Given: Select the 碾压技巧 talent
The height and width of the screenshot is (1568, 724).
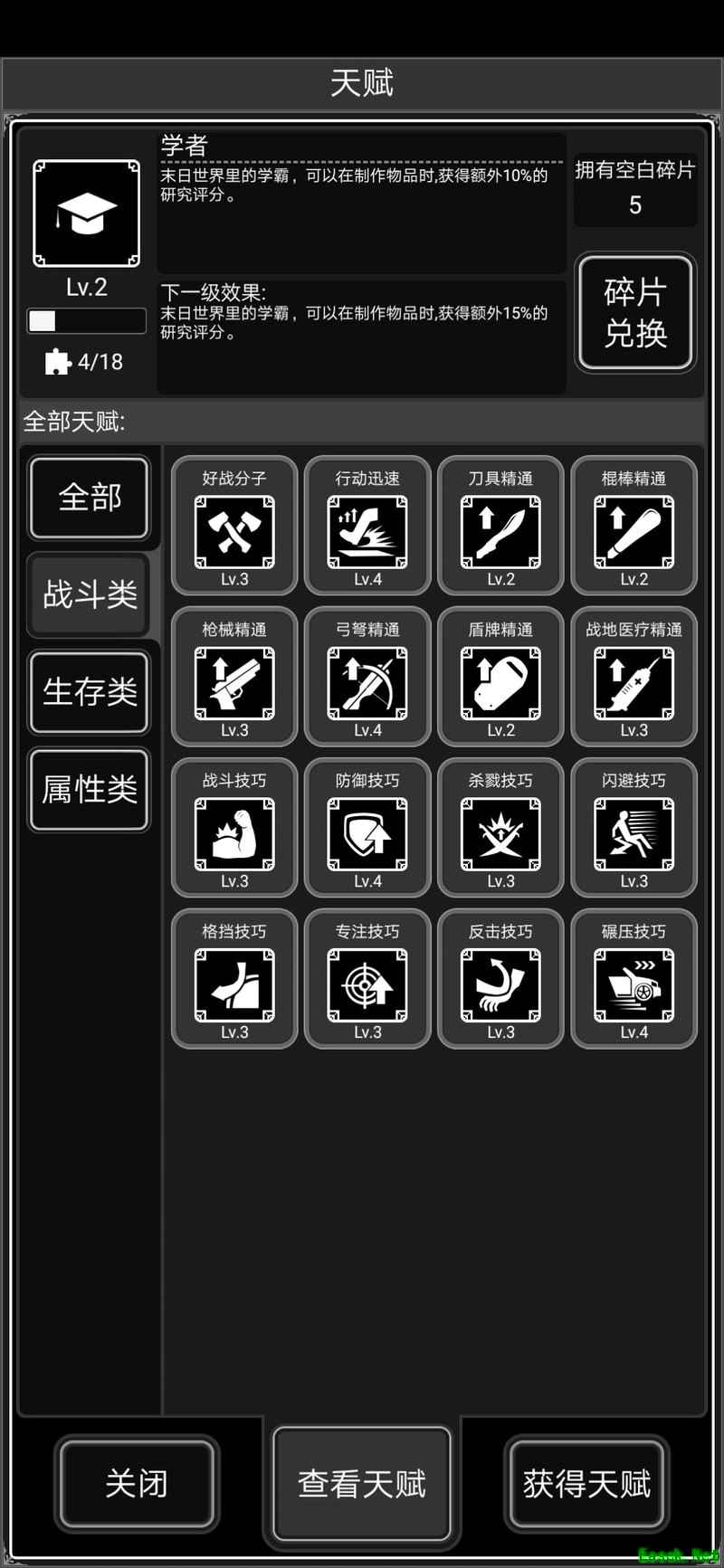Looking at the screenshot, I should pos(633,979).
